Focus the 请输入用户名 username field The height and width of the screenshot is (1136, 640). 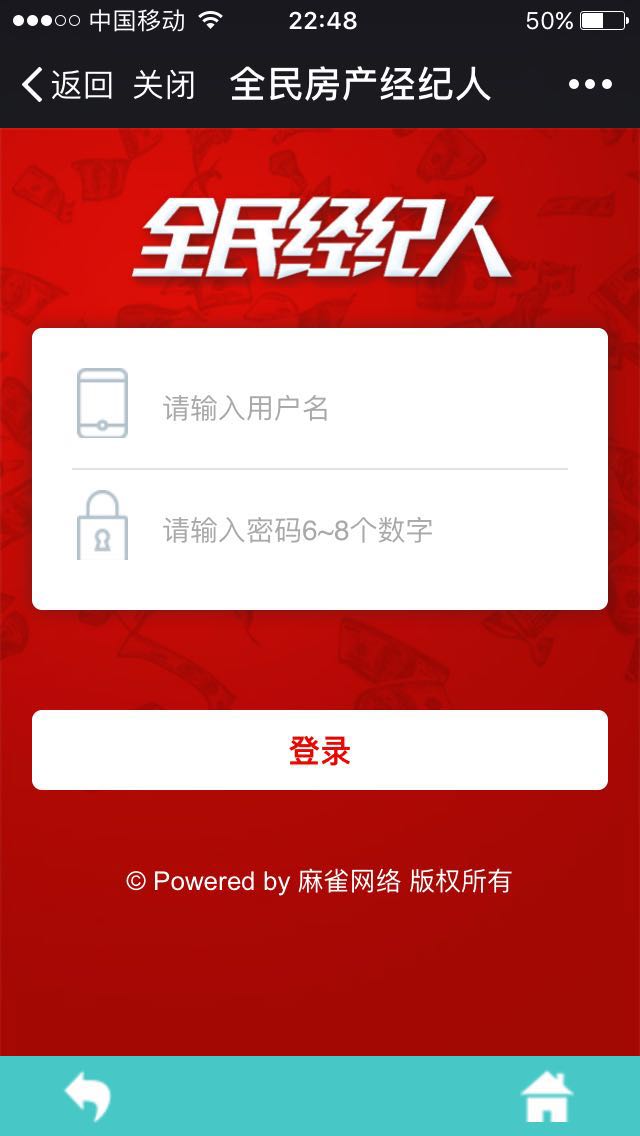360,408
